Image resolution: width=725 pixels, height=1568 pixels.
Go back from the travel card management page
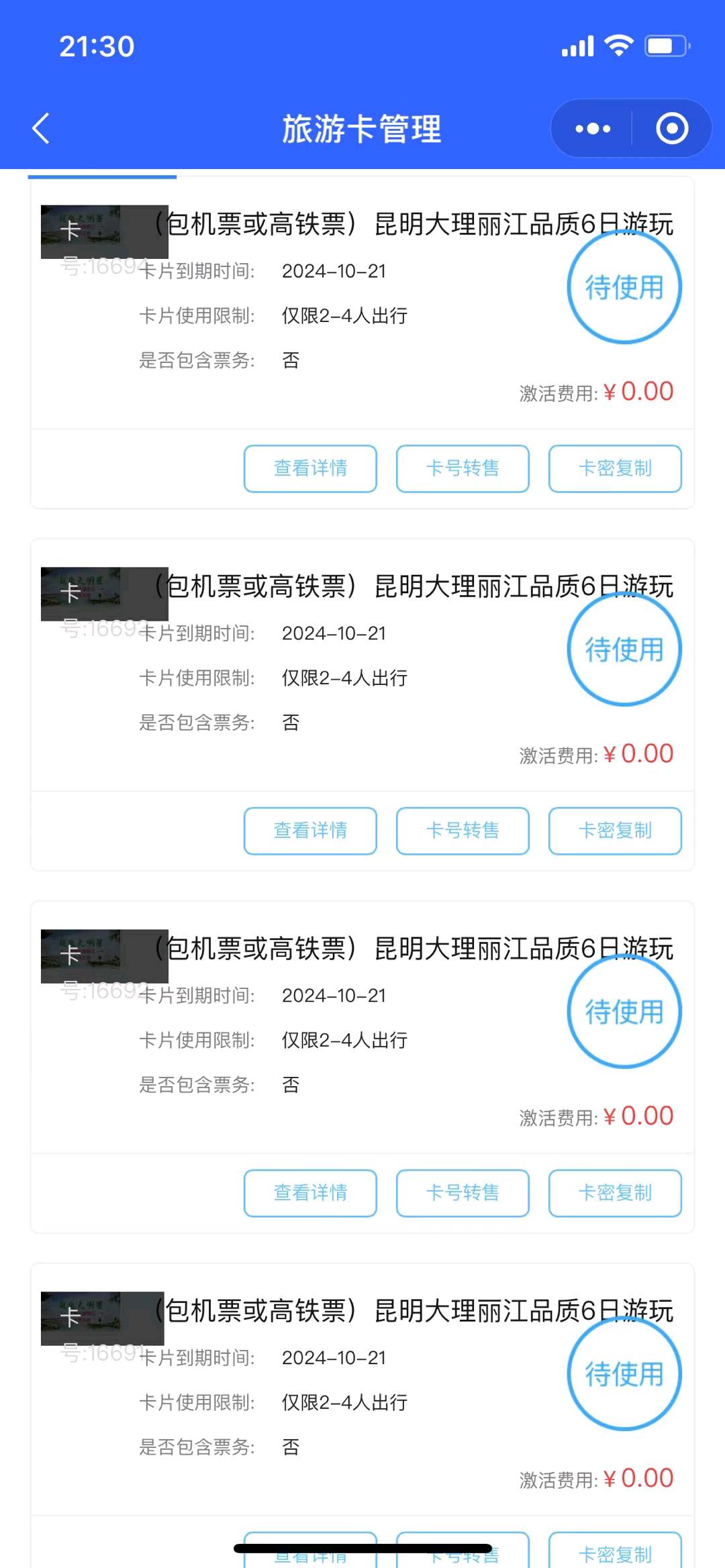(x=41, y=128)
